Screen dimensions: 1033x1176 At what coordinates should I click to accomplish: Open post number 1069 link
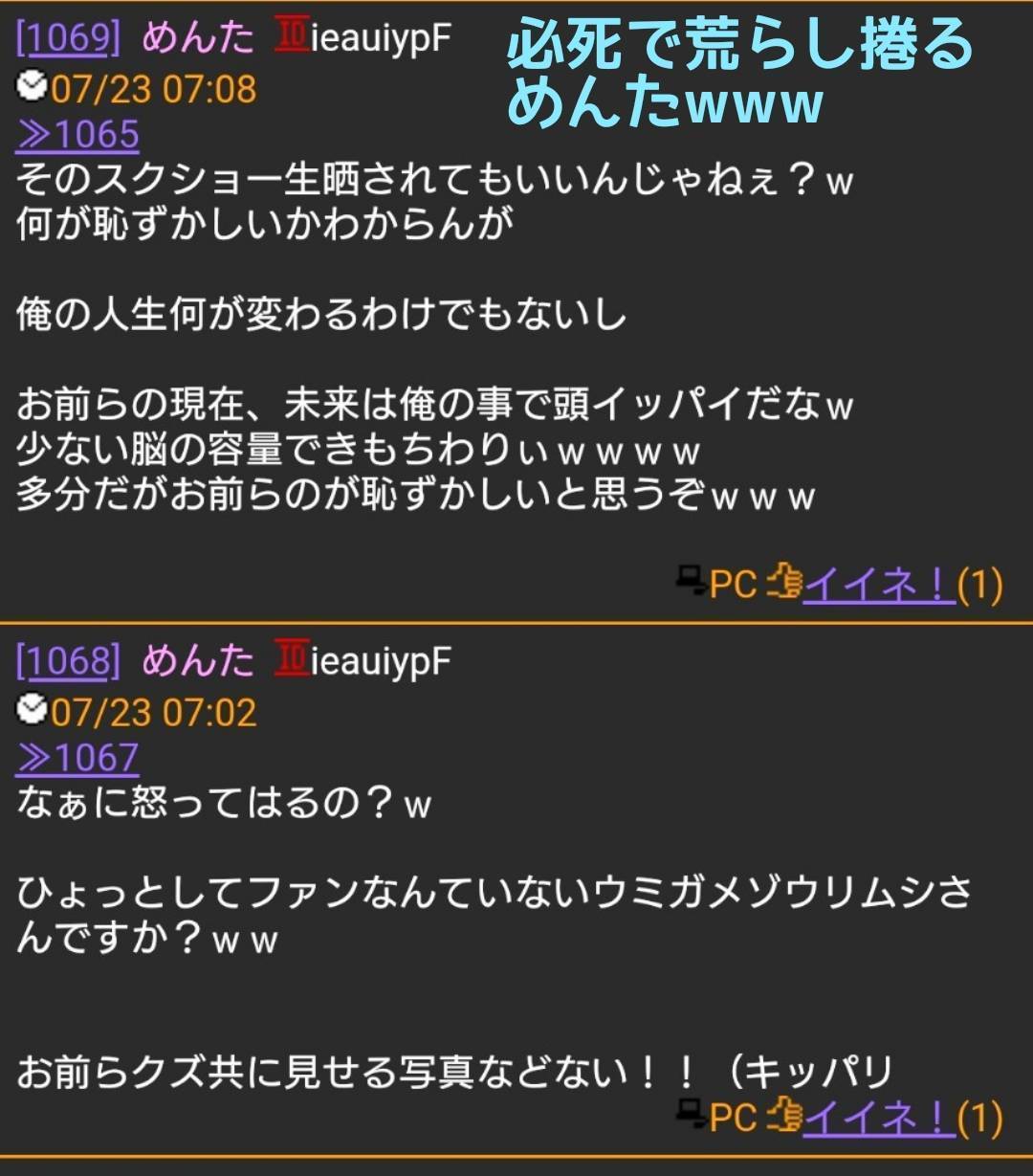pos(69,40)
